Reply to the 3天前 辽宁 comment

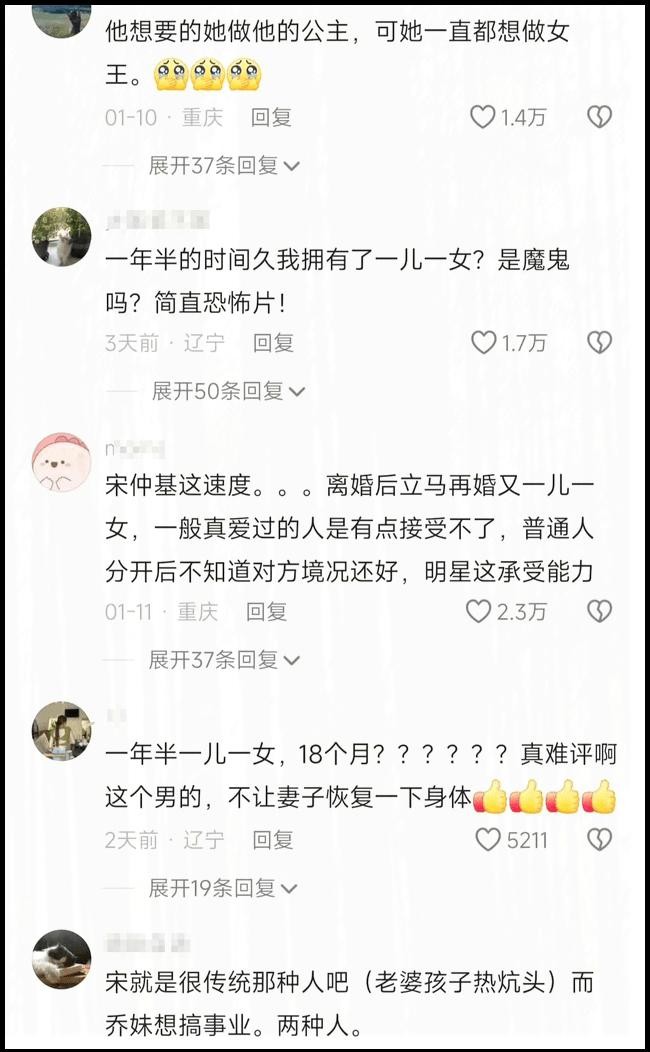[273, 343]
